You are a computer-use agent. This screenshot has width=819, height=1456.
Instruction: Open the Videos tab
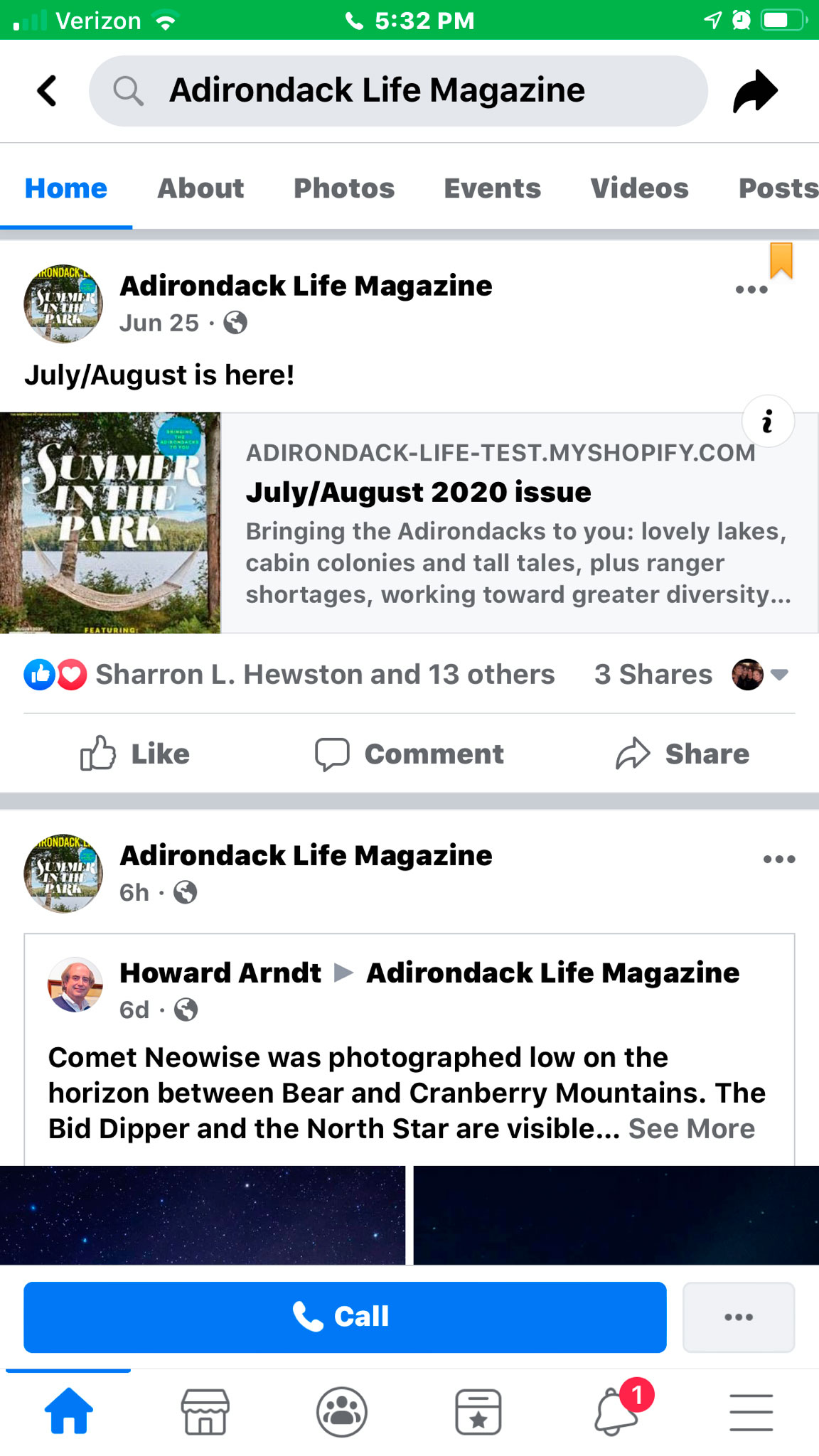coord(639,188)
